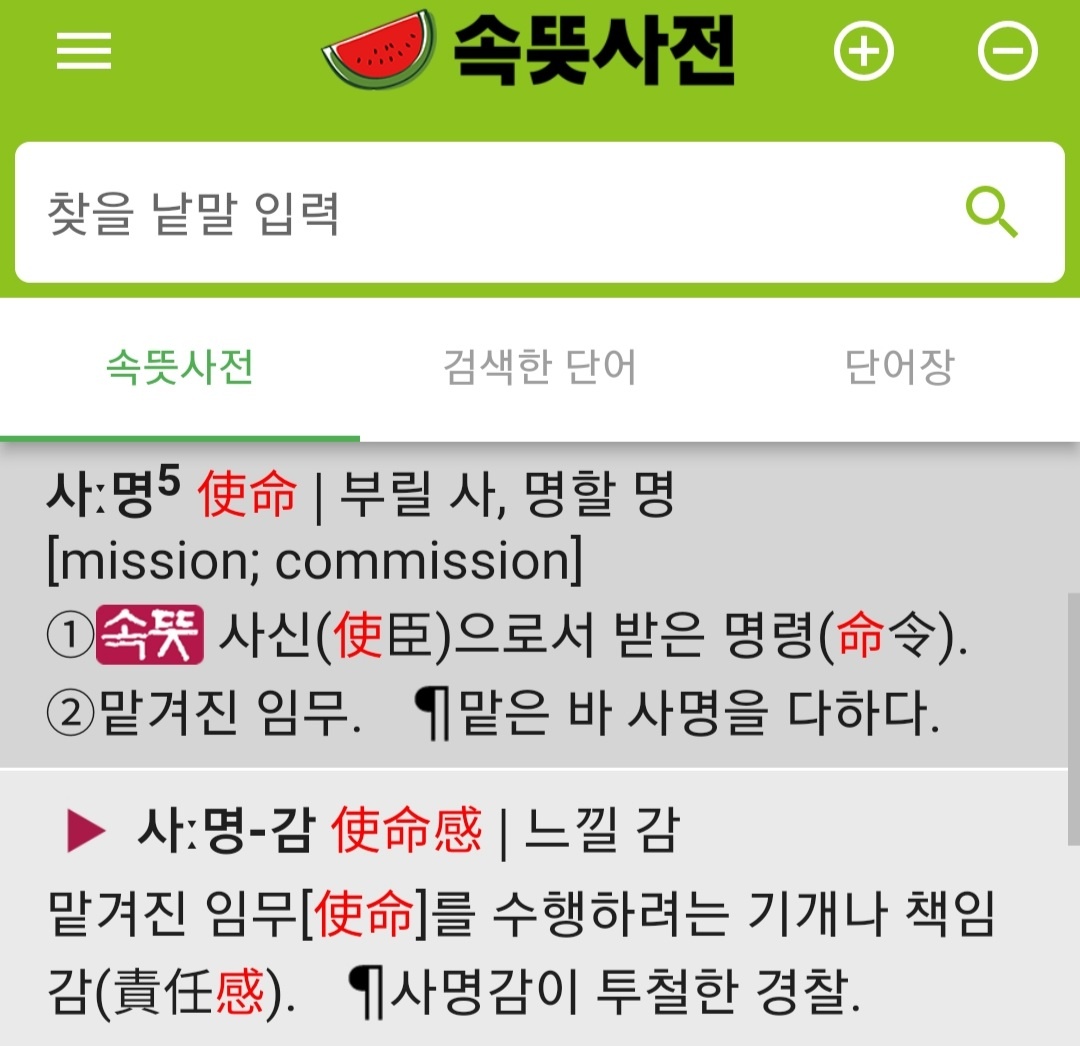Open the hamburger drawer menu
Screen dimensions: 1080x1046
click(x=84, y=51)
